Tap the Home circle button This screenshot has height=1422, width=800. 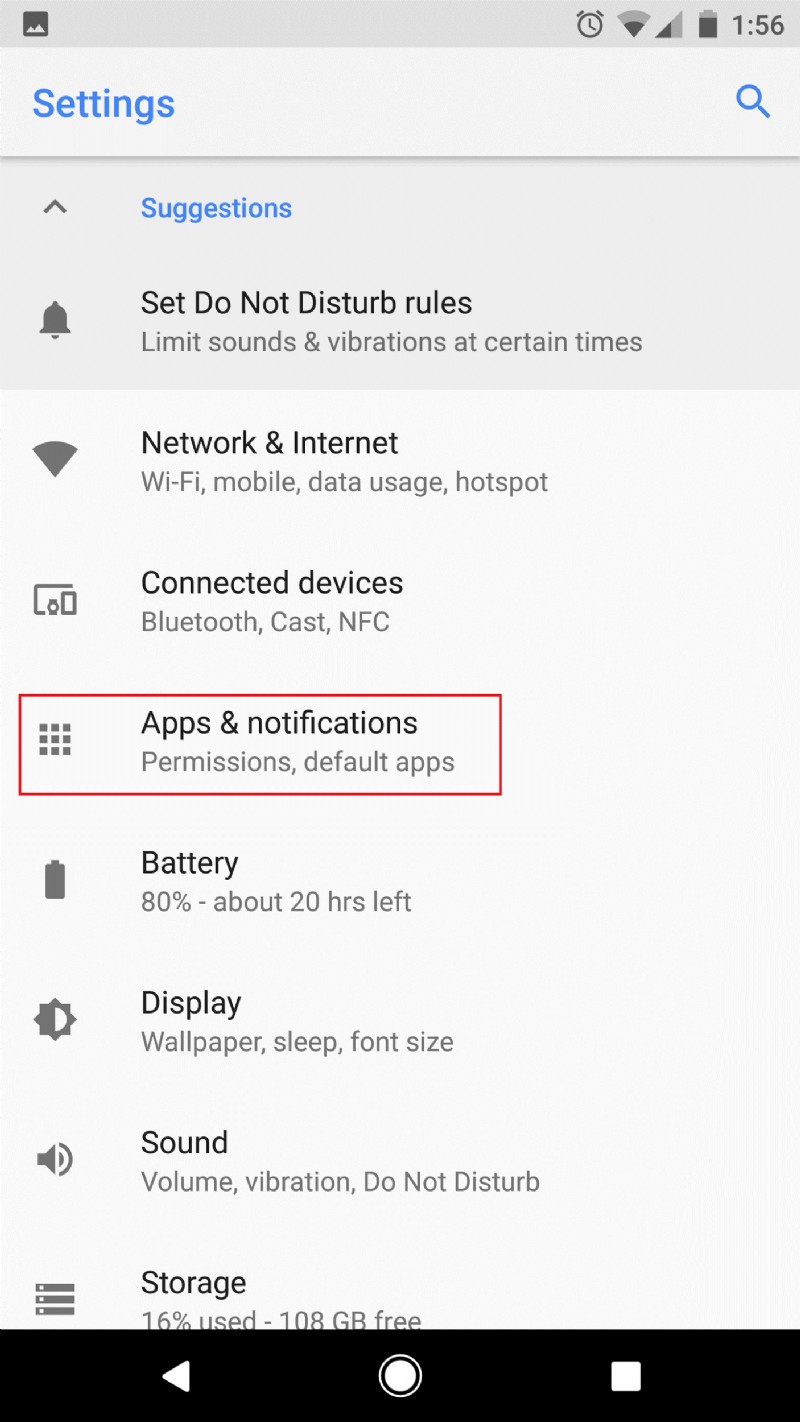[x=400, y=1375]
